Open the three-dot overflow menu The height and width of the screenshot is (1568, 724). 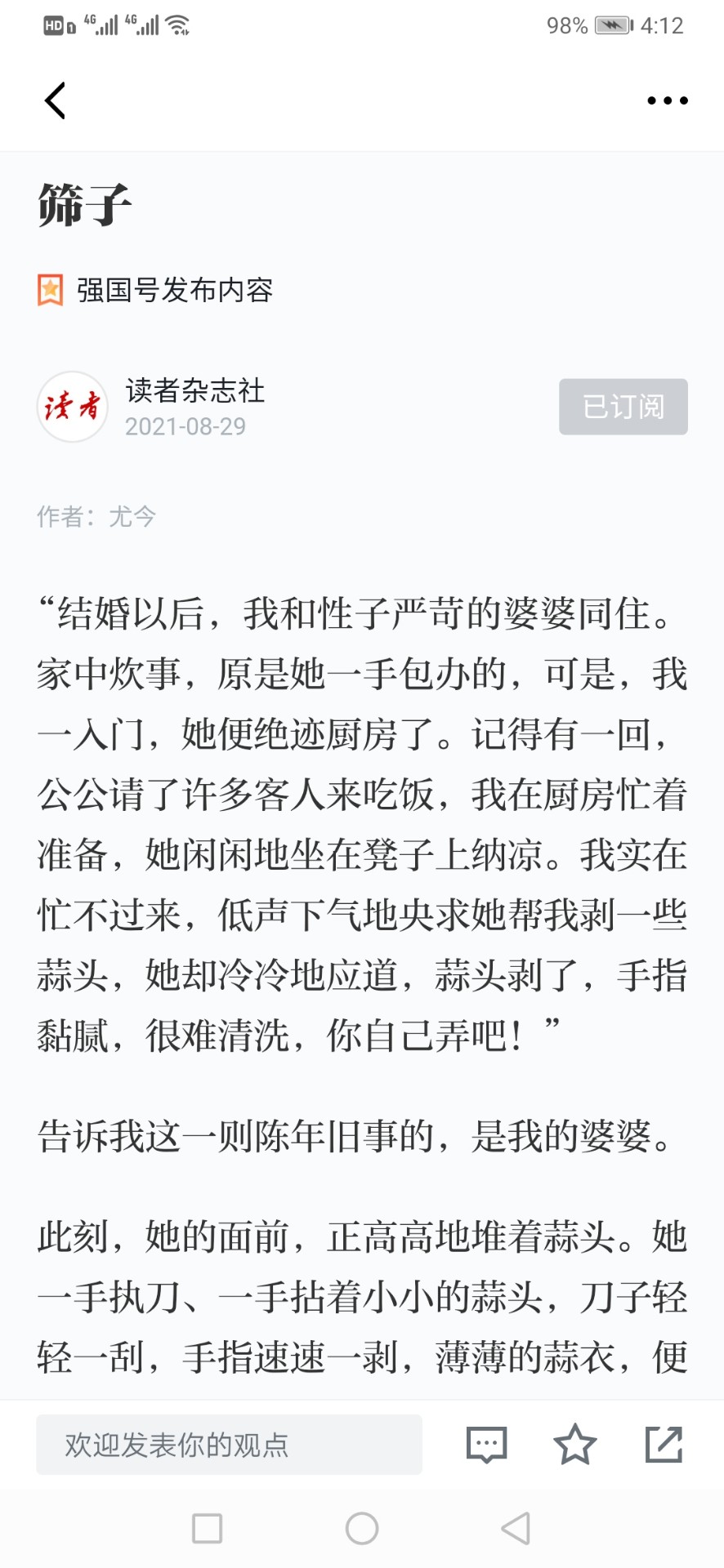(x=668, y=100)
